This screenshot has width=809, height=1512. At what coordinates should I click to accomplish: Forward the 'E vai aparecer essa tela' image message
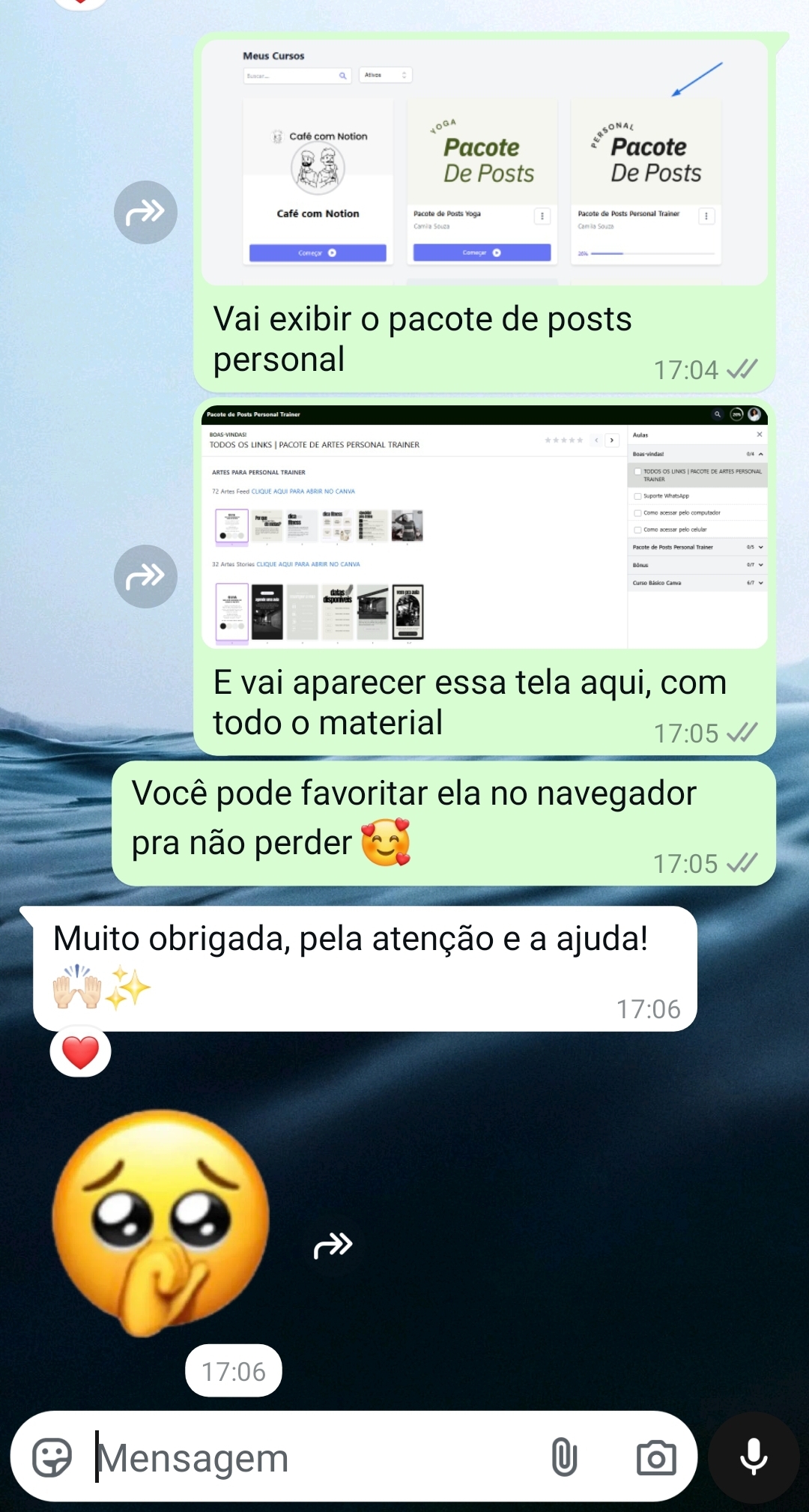coord(145,576)
